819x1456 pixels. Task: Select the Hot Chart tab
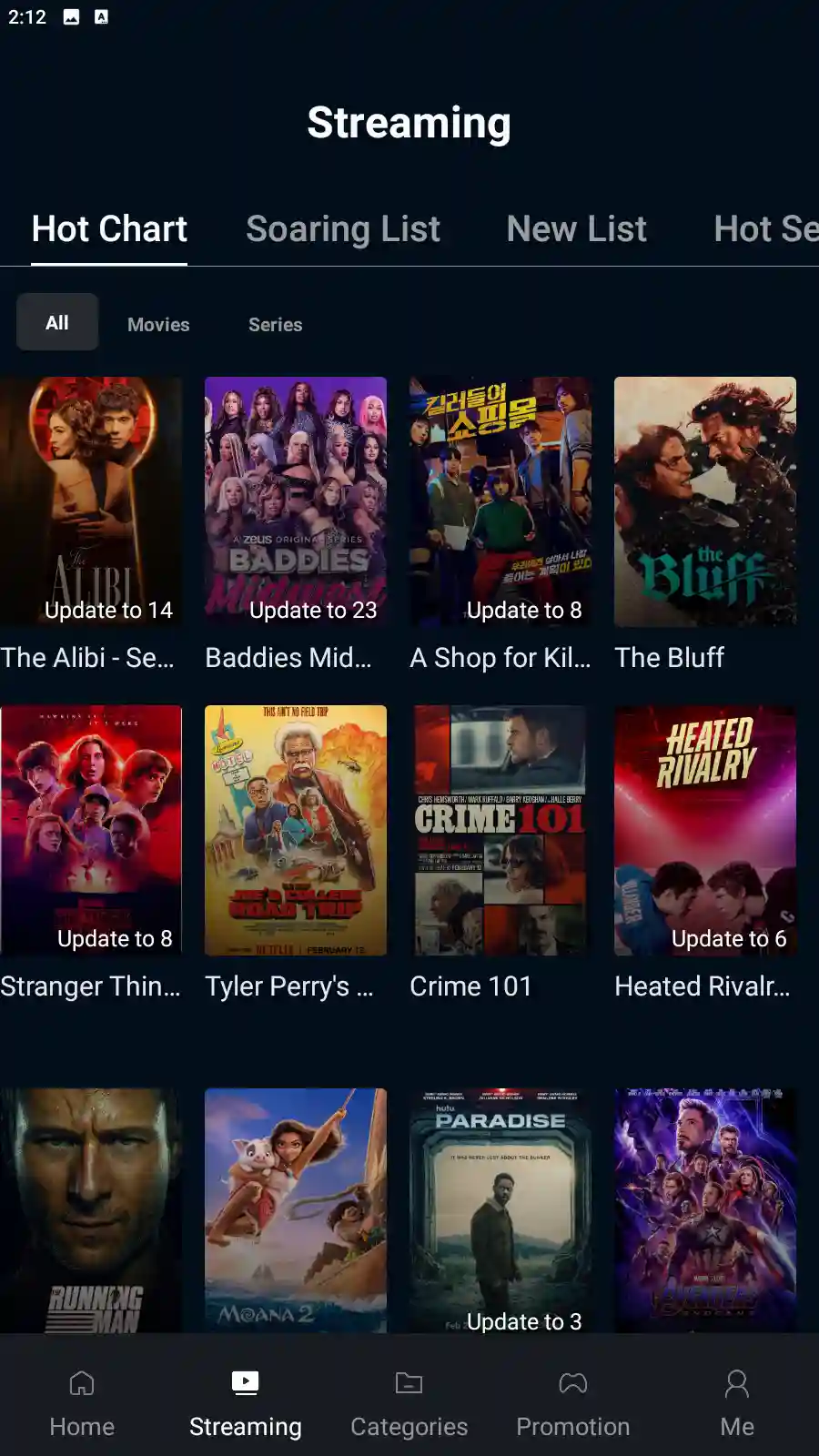109,229
